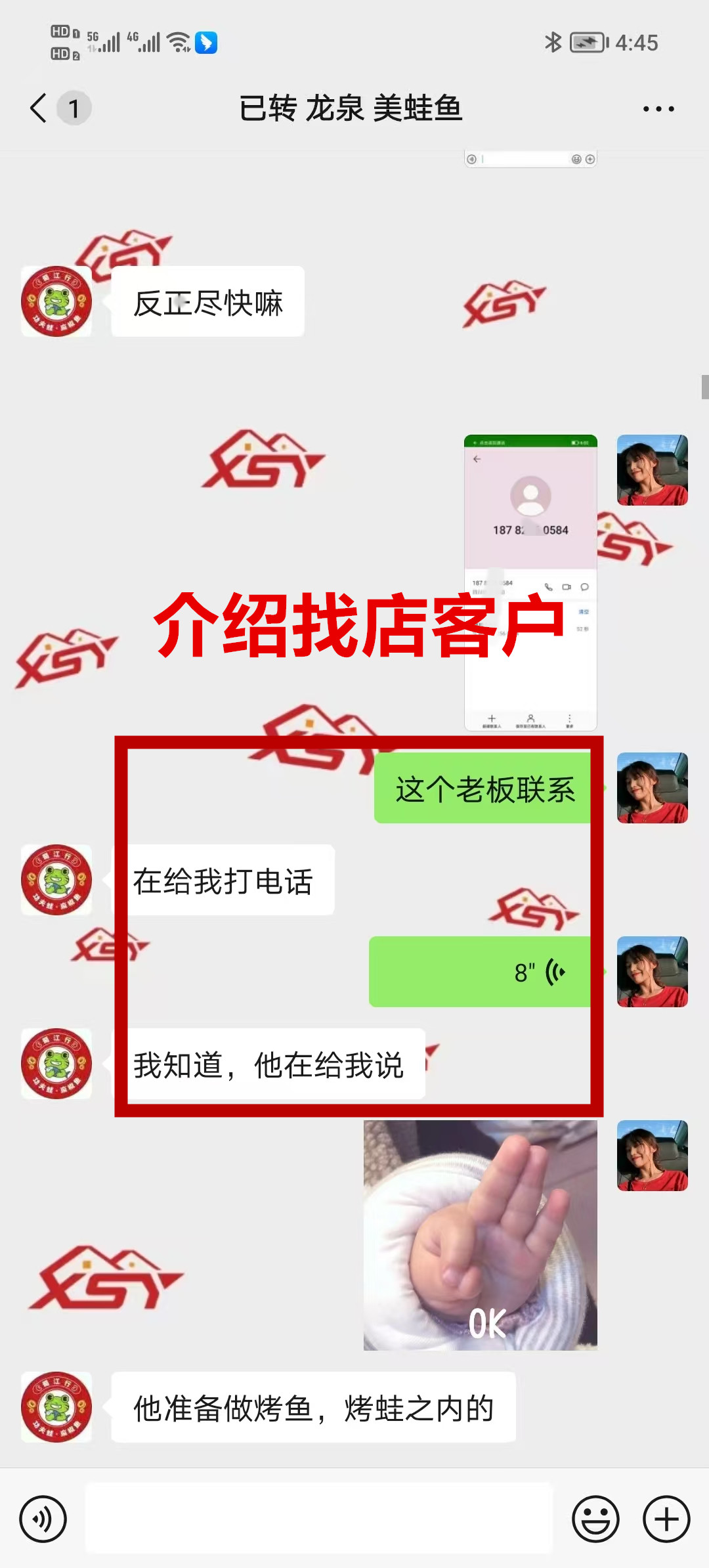The width and height of the screenshot is (709, 1568).
Task: Open frog avatar beside 反正尽快嘛
Action: (x=56, y=301)
